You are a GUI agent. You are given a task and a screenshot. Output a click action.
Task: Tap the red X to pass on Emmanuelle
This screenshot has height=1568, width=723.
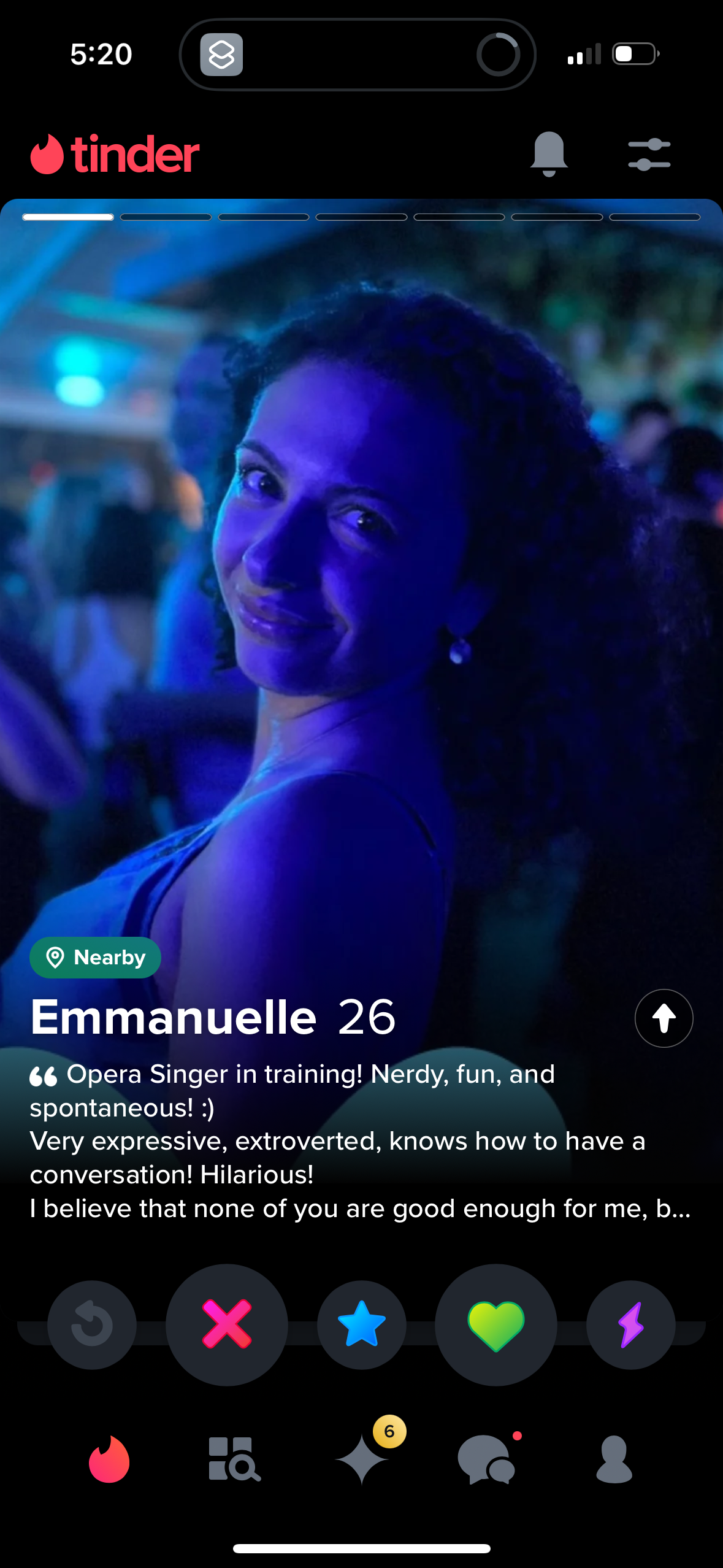coord(226,1325)
